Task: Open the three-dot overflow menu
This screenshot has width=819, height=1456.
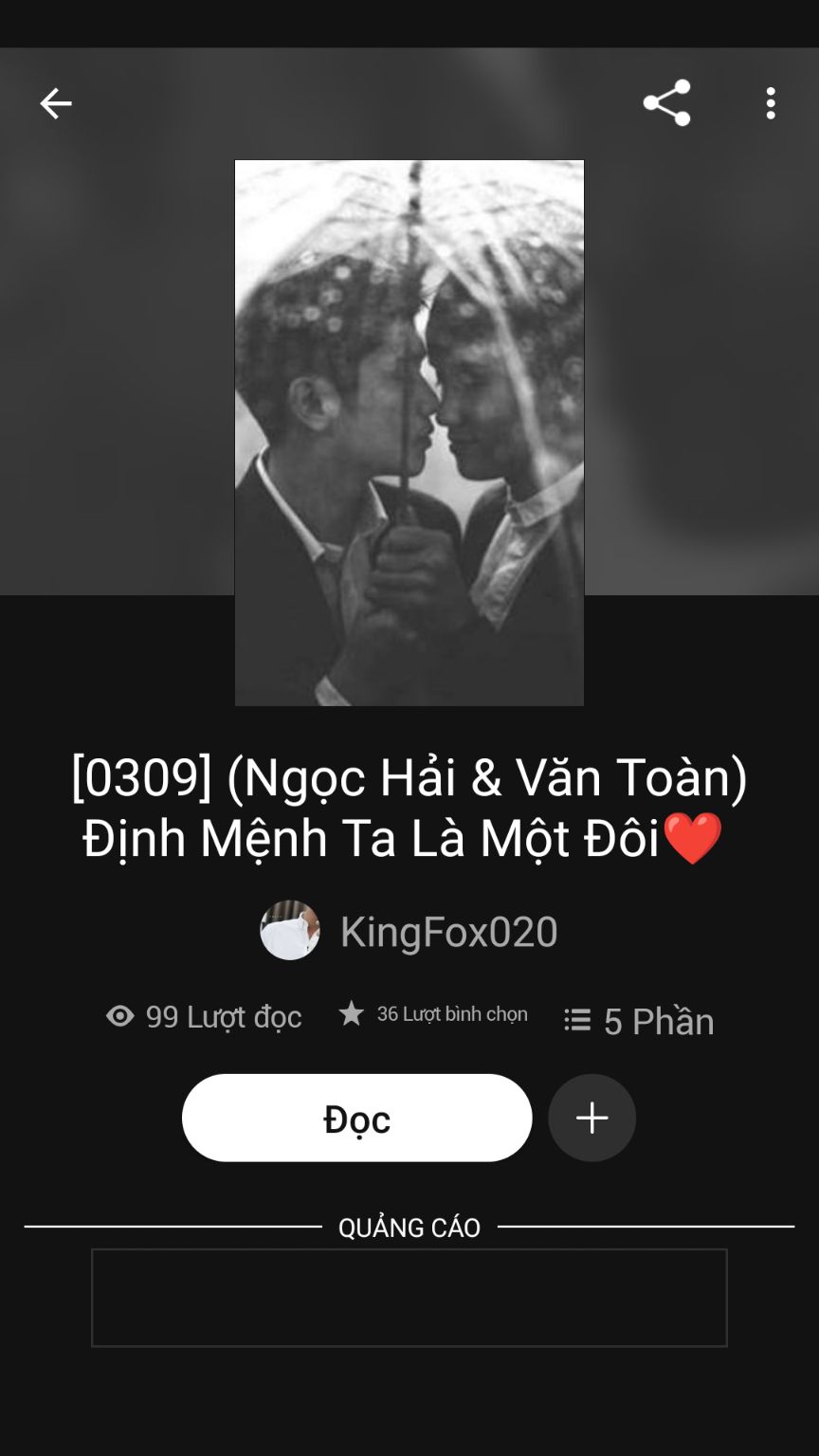Action: tap(771, 103)
